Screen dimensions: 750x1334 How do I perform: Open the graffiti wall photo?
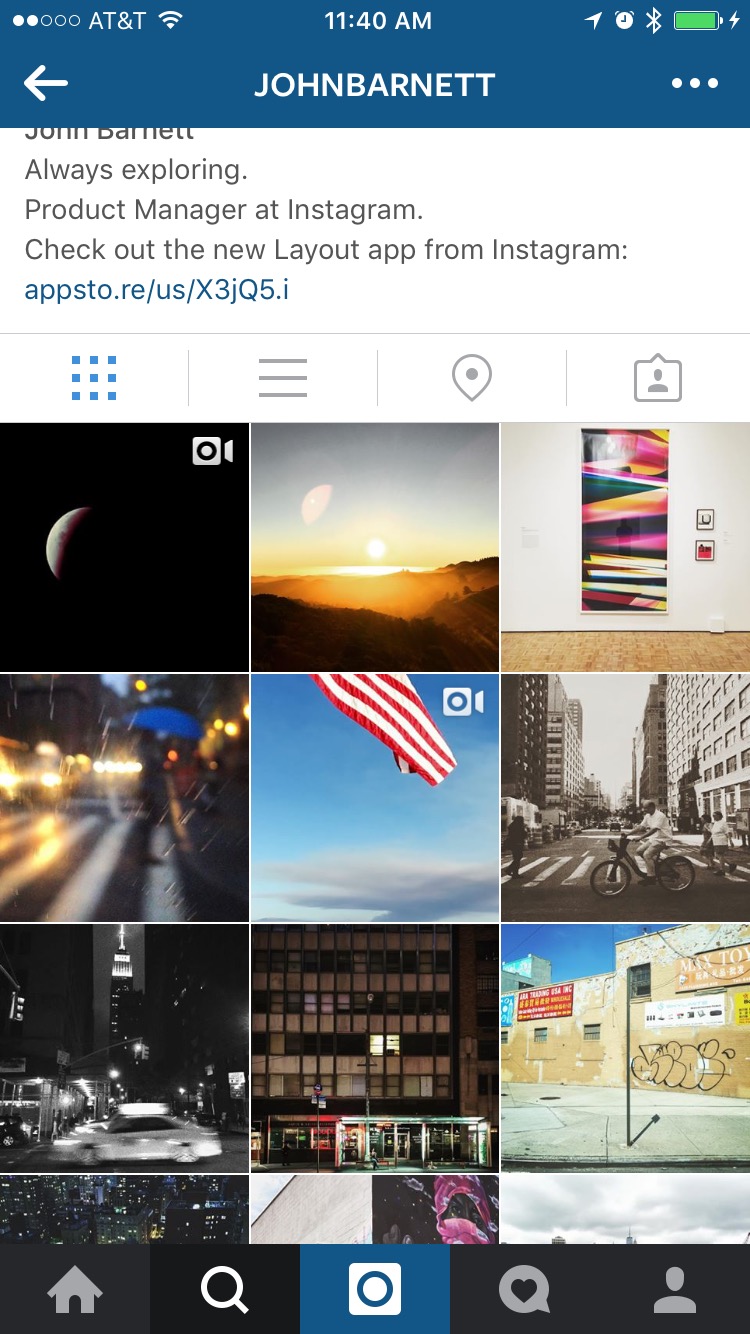626,1048
